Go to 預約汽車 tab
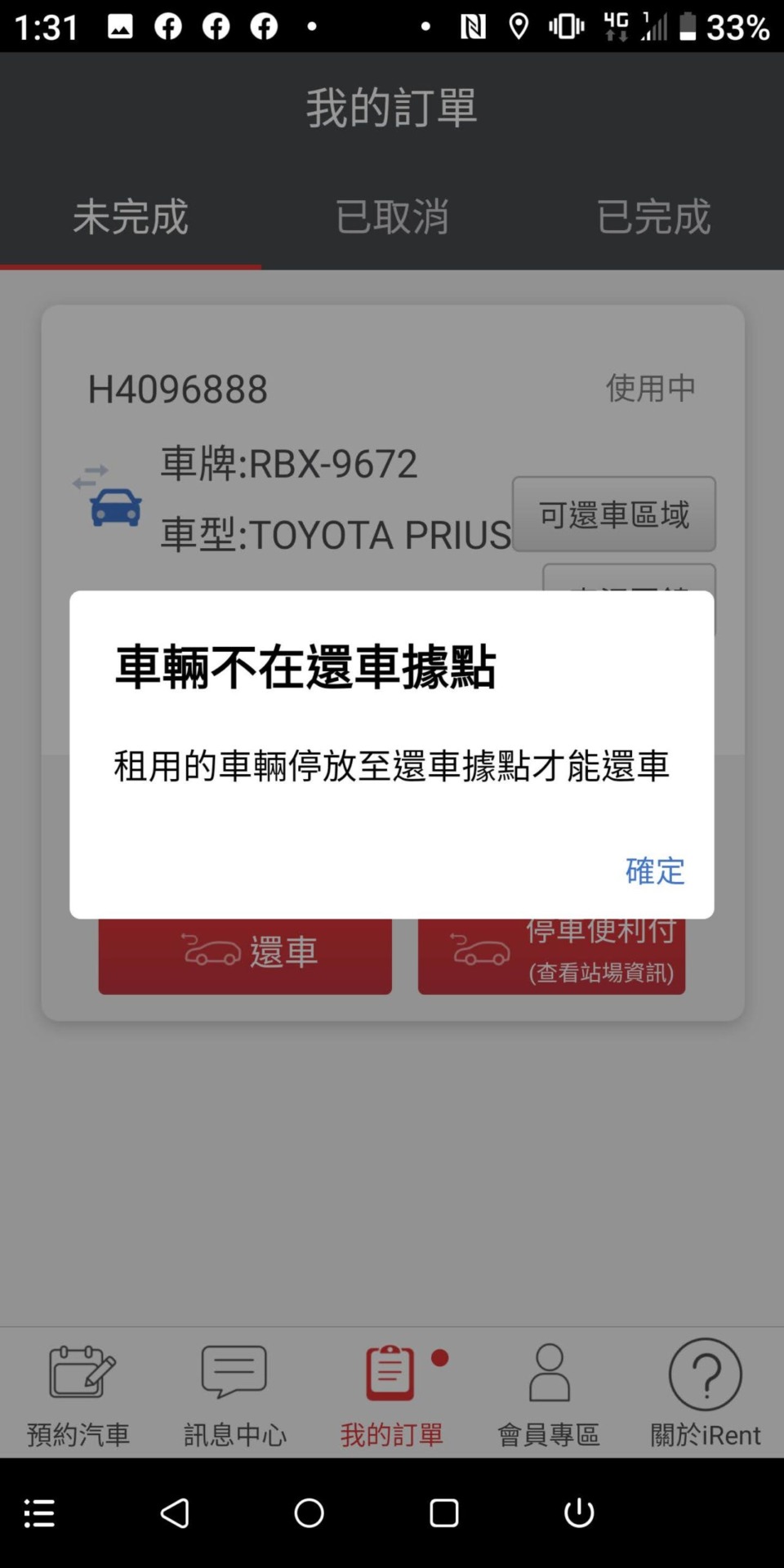The height and width of the screenshot is (1568, 784). (78, 1392)
